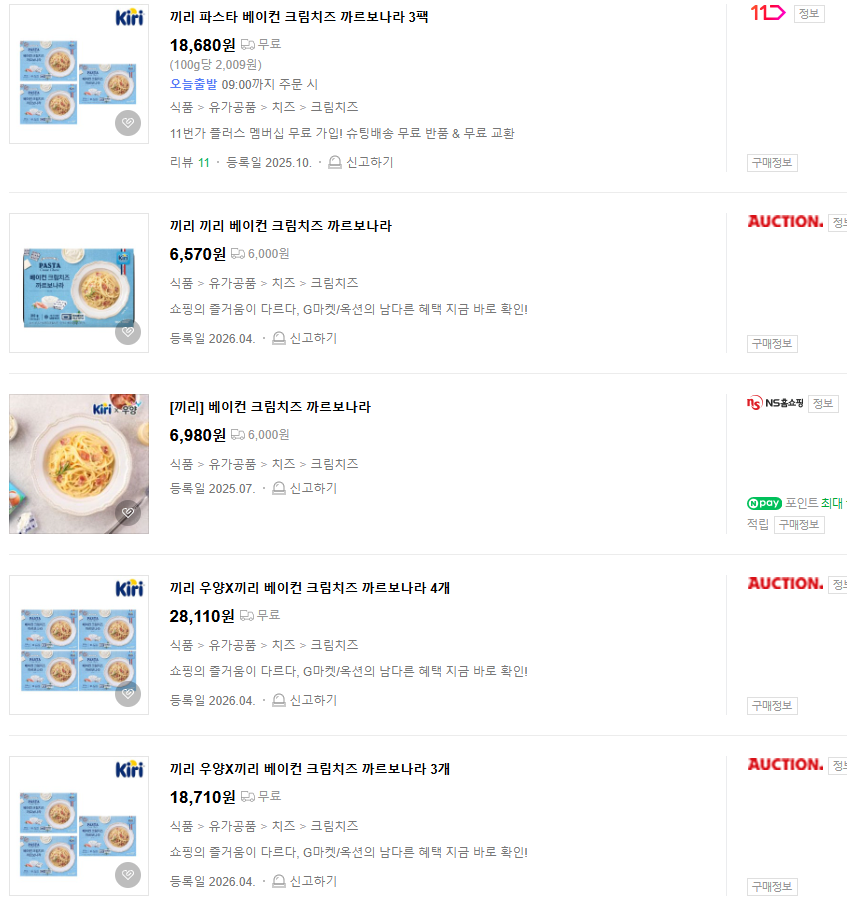Open 구매정보 for the NS홈쇼핑 listing
Image resolution: width=847 pixels, height=909 pixels.
[x=799, y=524]
